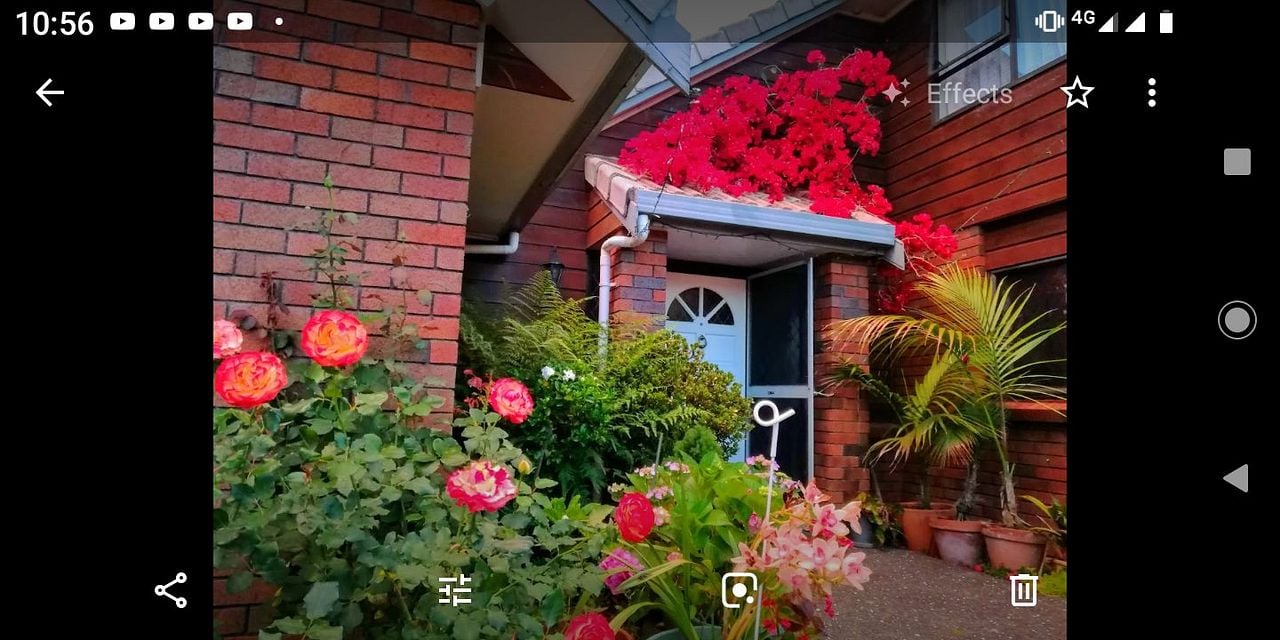Tap the system home button

[1237, 320]
